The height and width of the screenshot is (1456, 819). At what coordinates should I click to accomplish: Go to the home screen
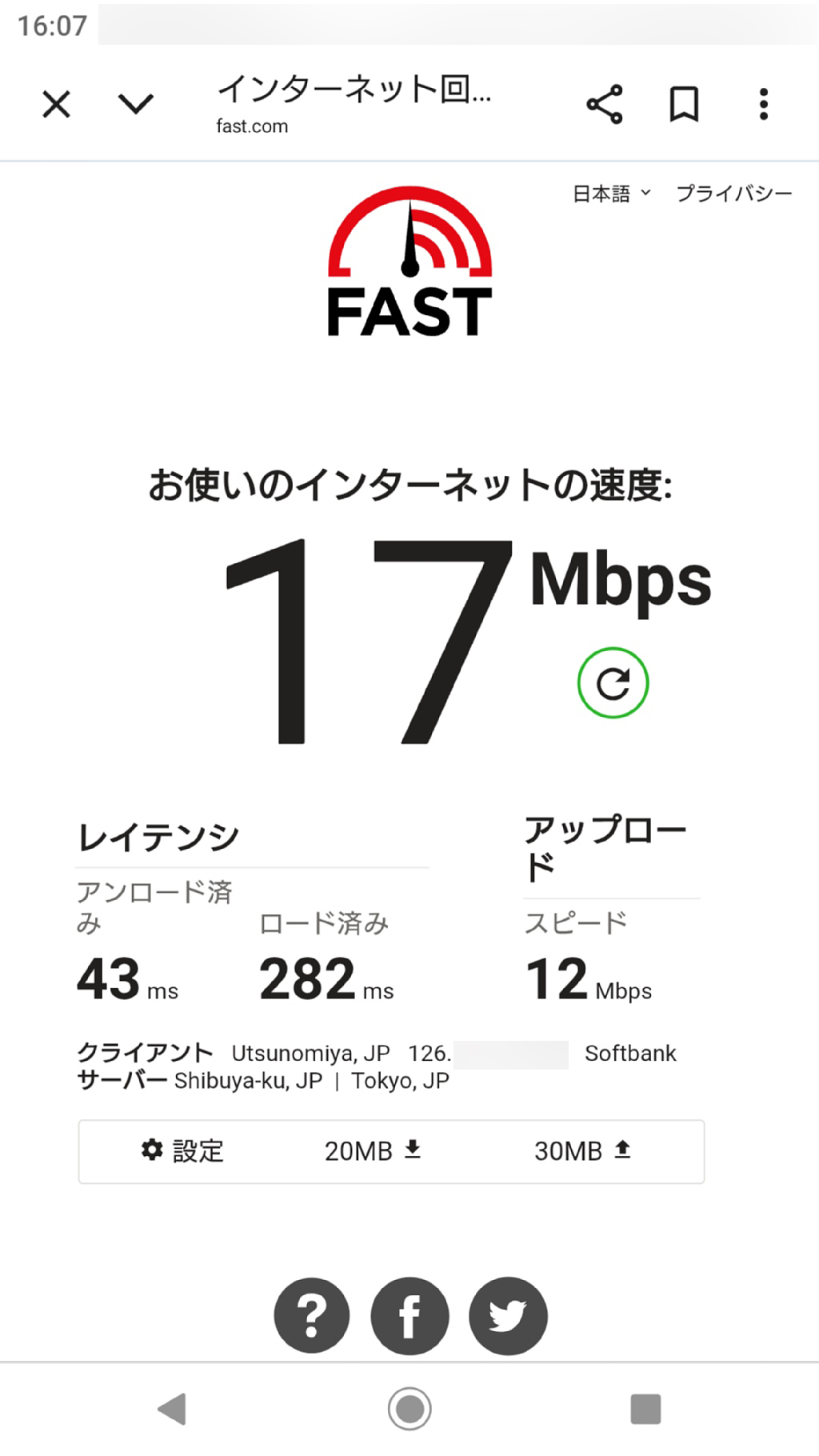409,1409
